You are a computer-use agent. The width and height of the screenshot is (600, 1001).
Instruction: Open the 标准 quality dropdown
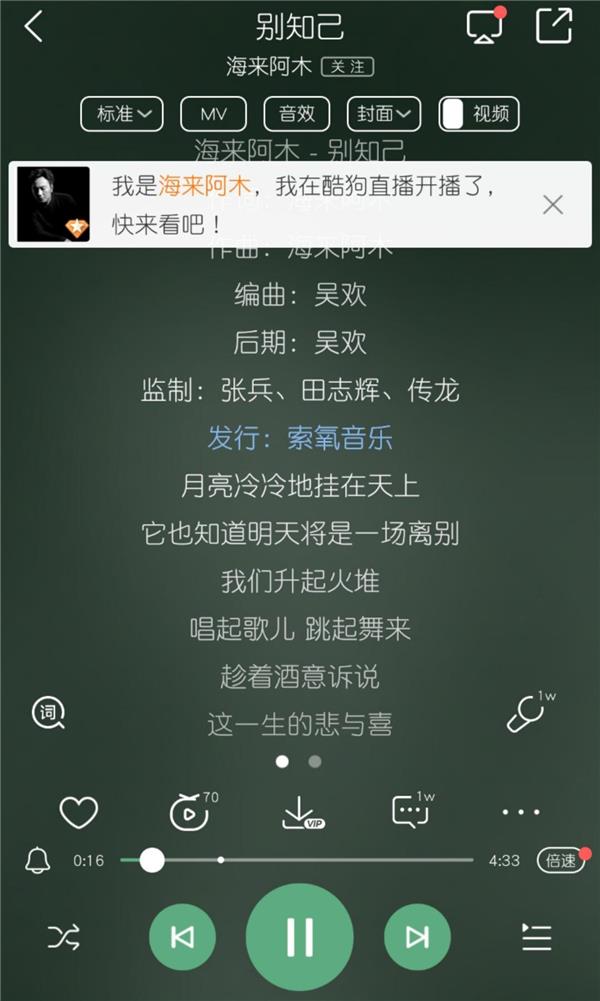pyautogui.click(x=121, y=114)
